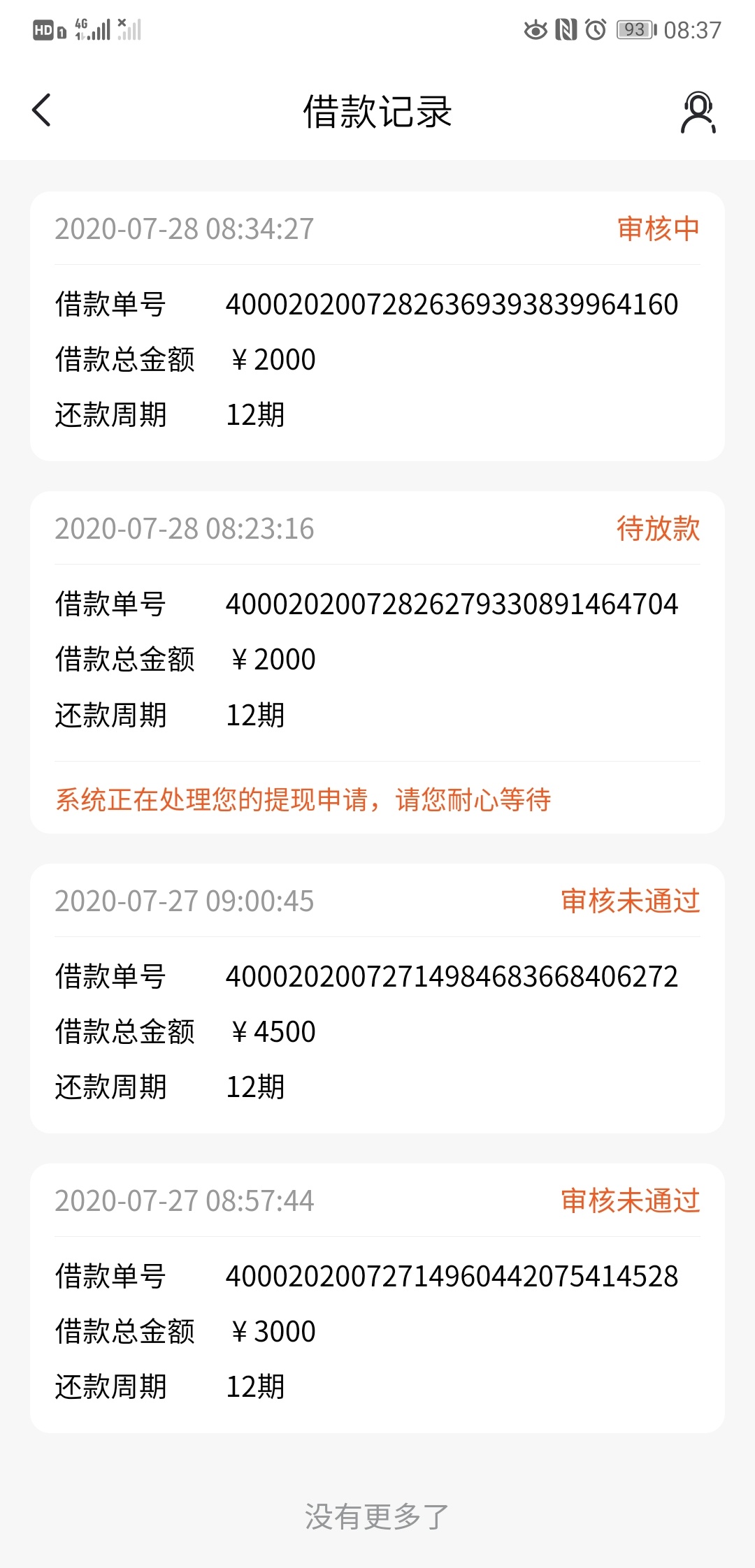Open the 08:34:27 loan record under review
Image resolution: width=755 pixels, height=1568 pixels.
(377, 326)
